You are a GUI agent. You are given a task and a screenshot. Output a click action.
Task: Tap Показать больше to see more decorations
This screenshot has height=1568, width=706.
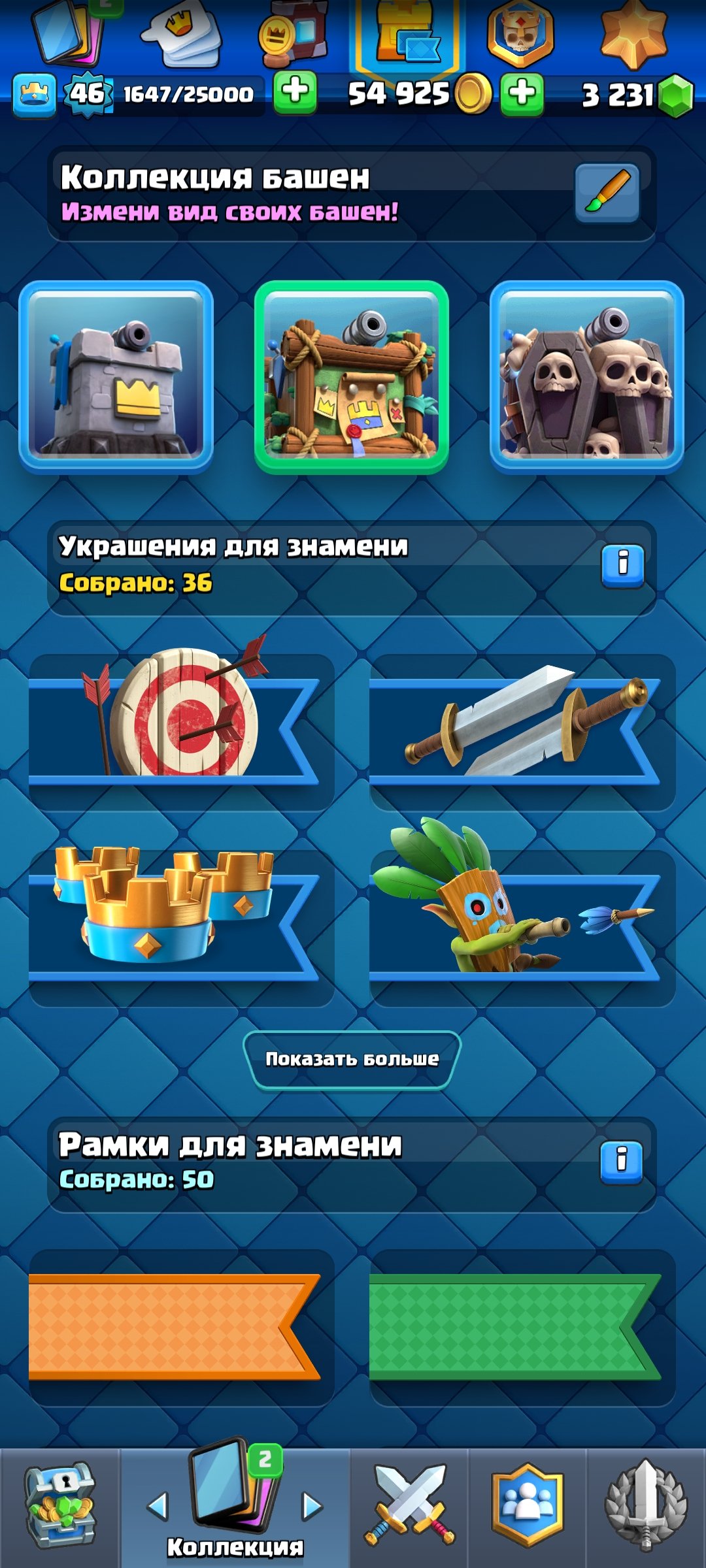point(352,1059)
